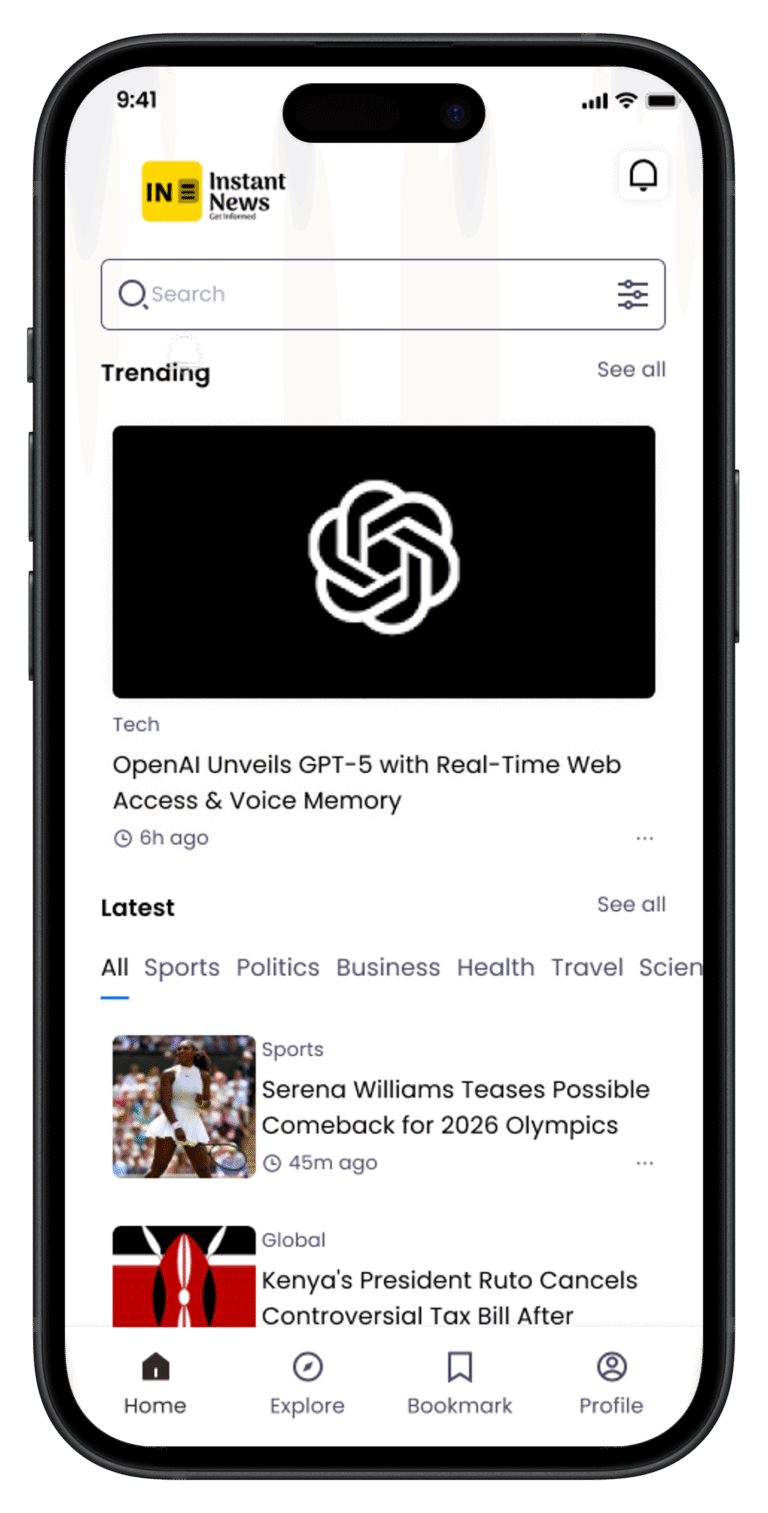Viewport: 768px width, 1513px height.
Task: Switch to the Sports category tab
Action: [x=181, y=967]
